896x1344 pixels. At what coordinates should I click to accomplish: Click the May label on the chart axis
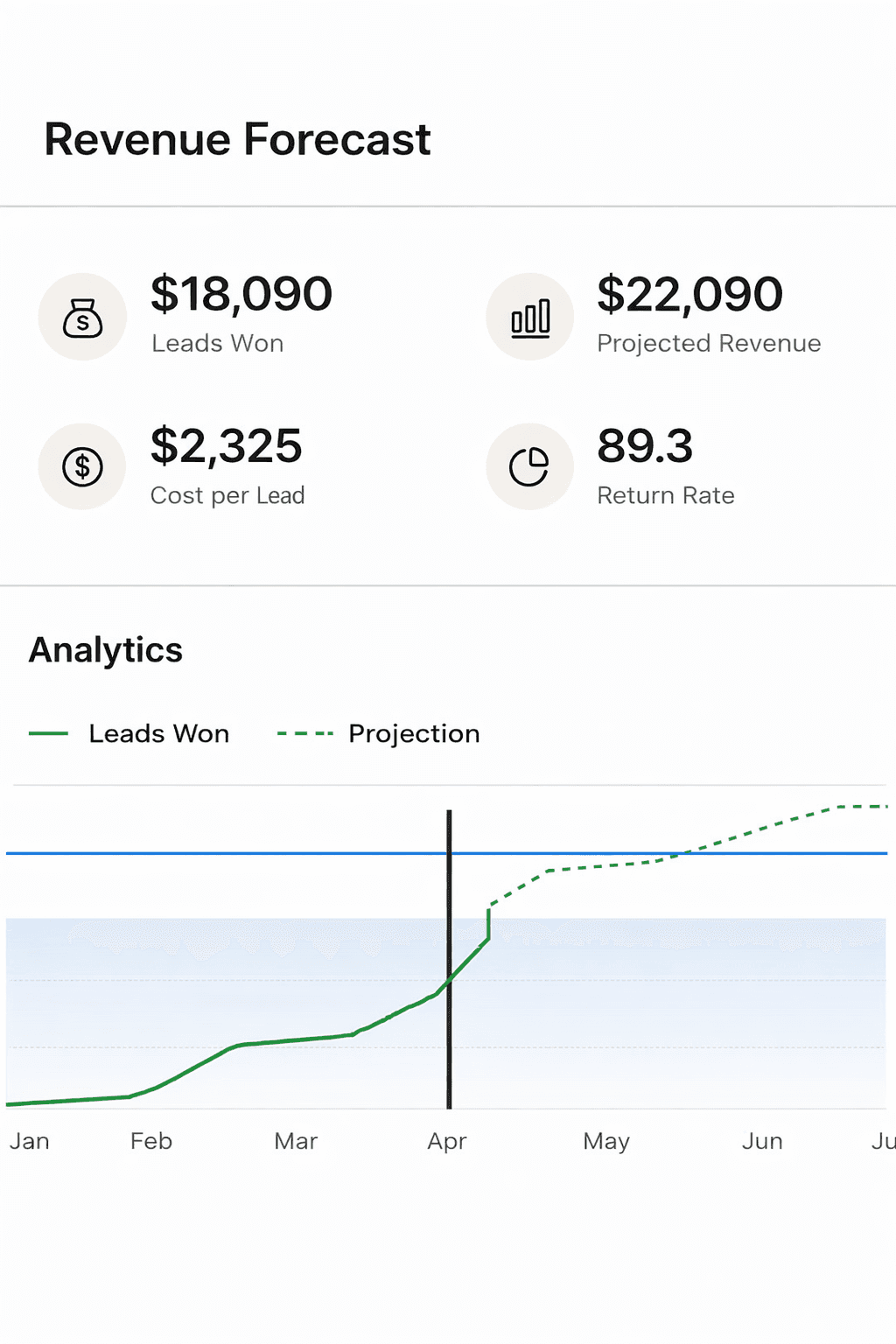[x=607, y=1140]
